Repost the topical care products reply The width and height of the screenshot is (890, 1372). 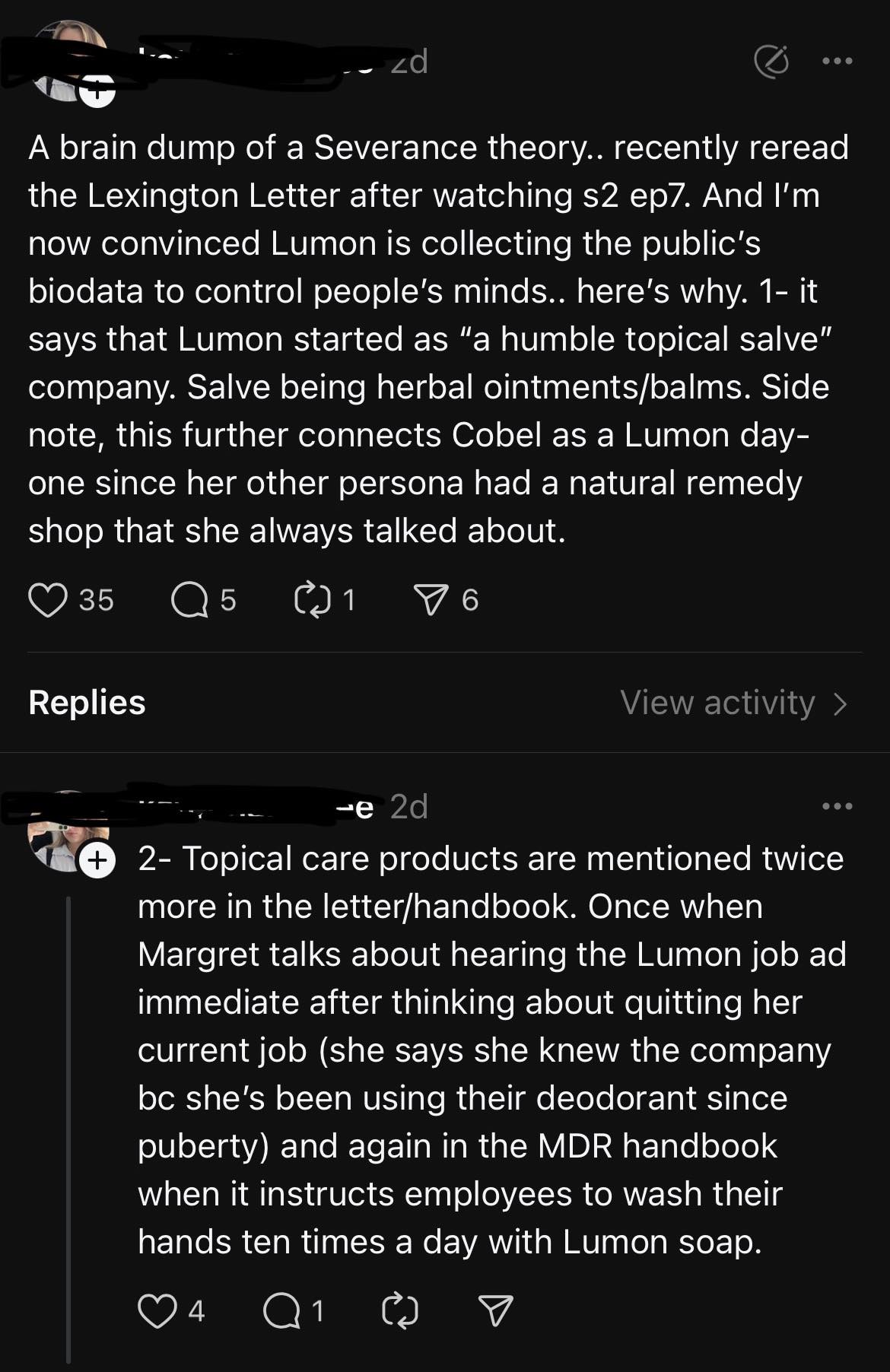click(400, 1311)
